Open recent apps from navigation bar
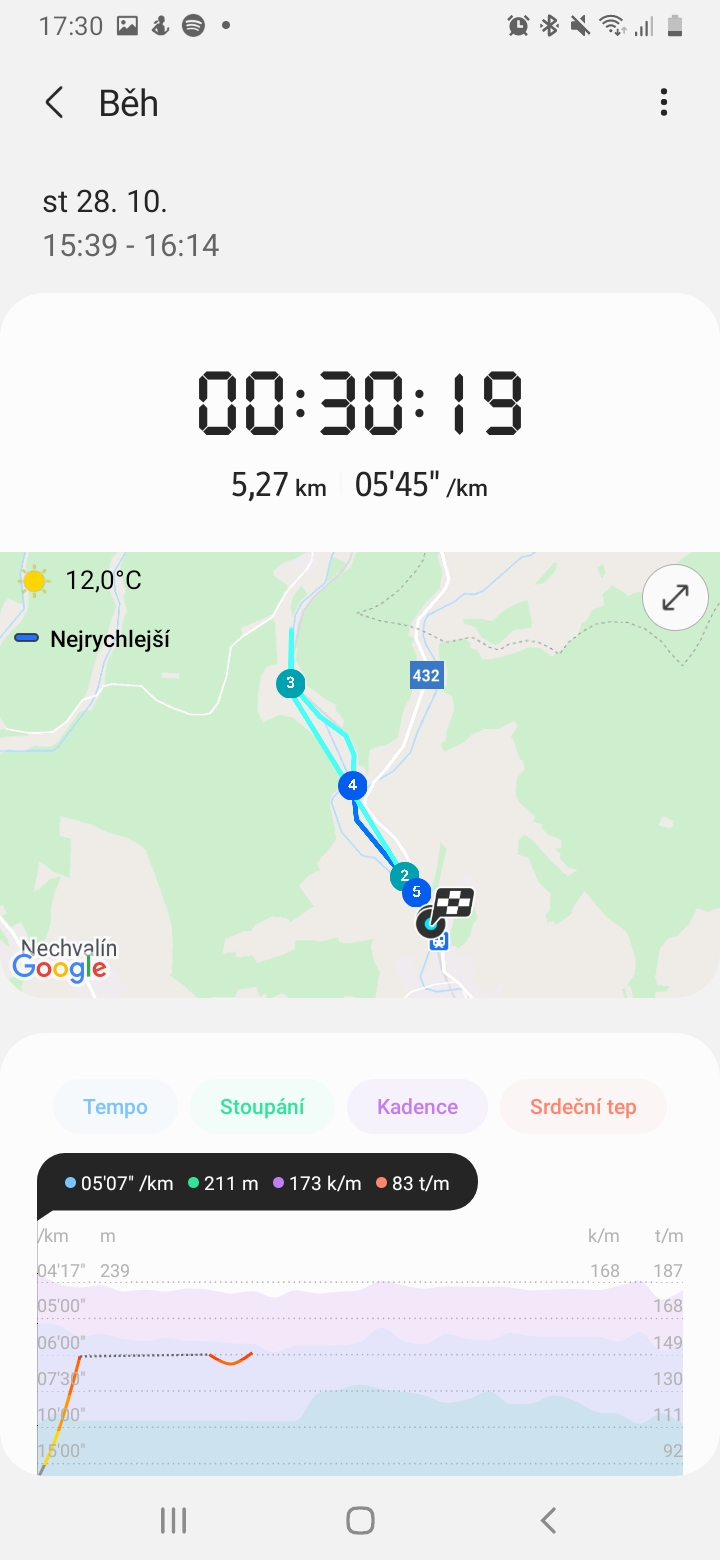This screenshot has width=720, height=1560. [x=174, y=1521]
